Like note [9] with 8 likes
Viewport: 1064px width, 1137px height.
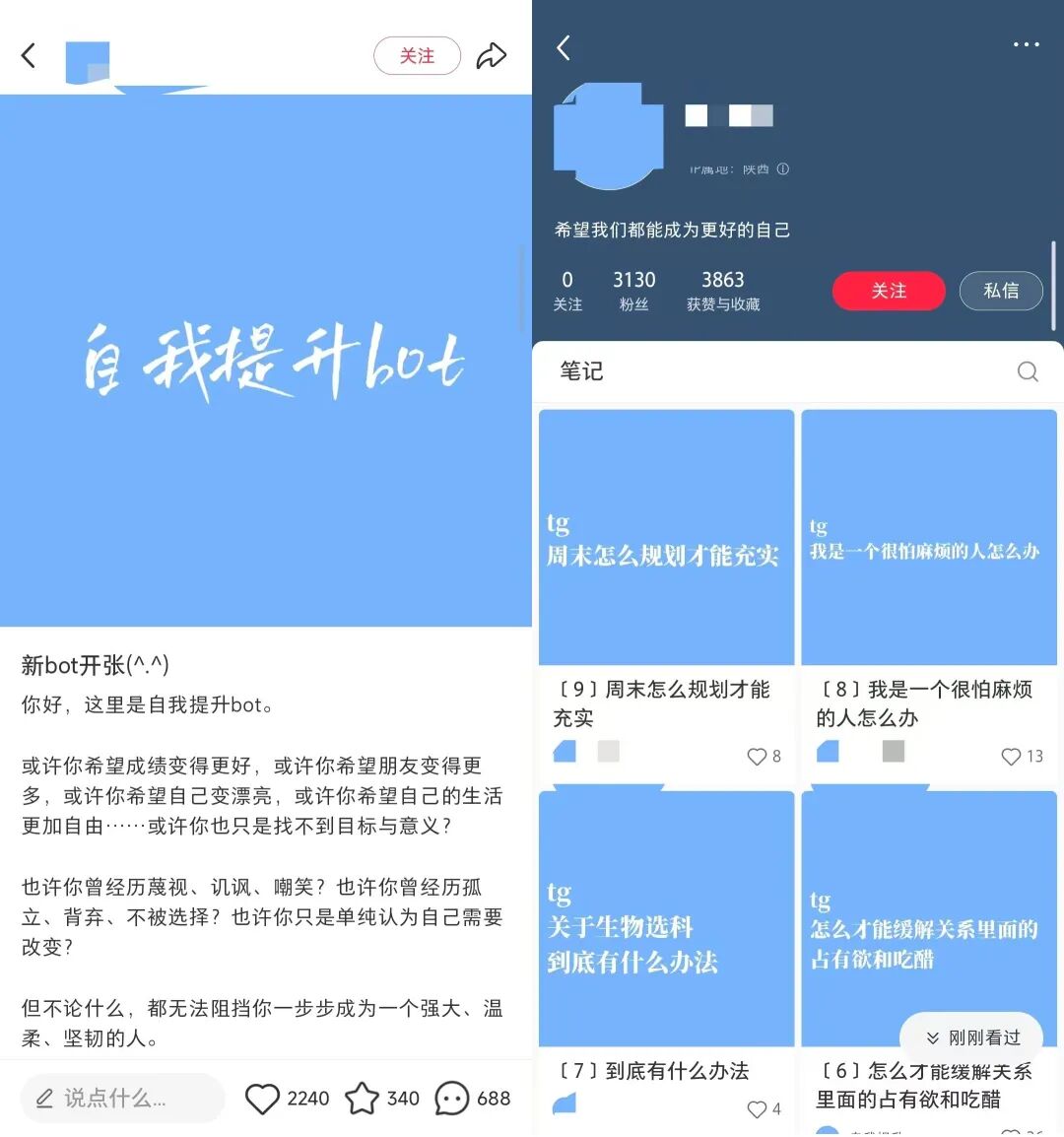(757, 757)
